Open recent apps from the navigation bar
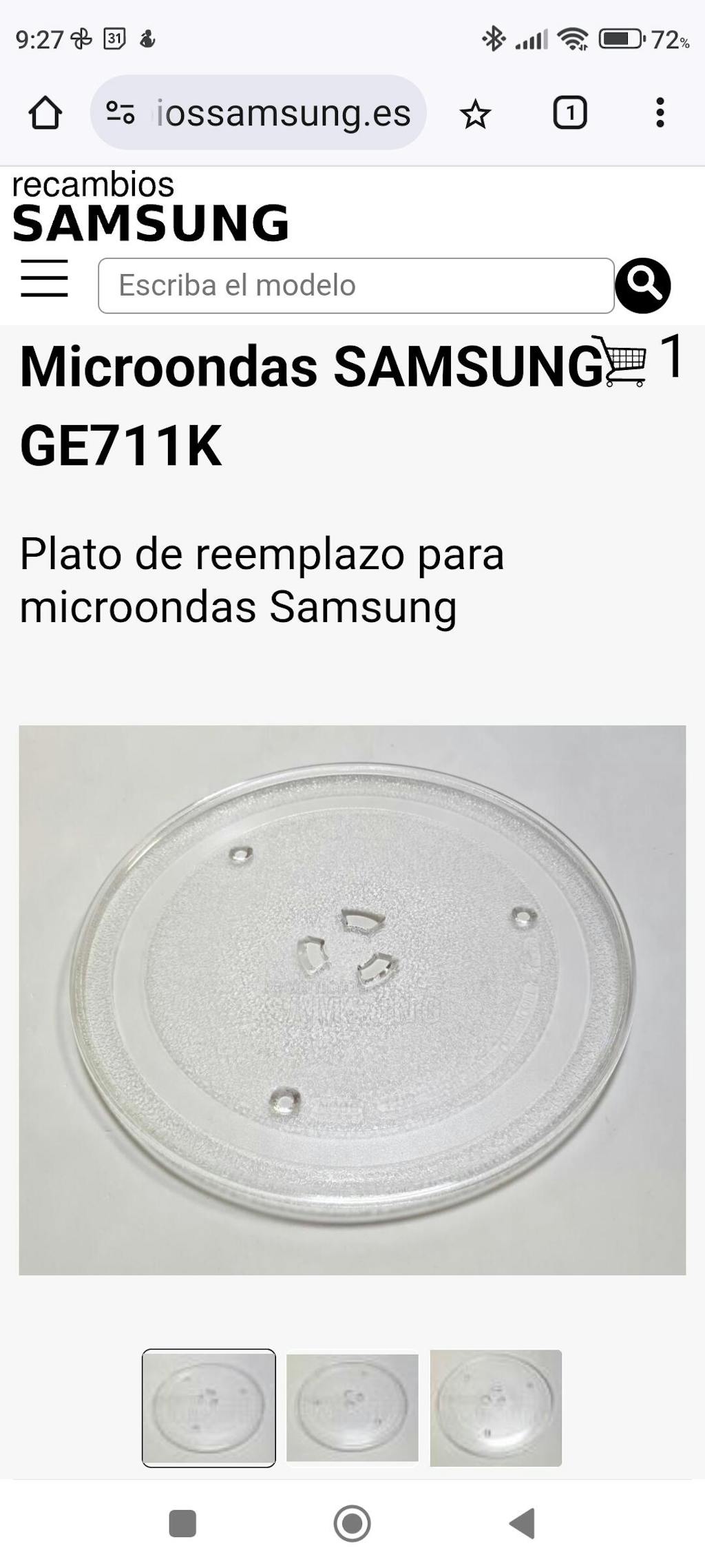This screenshot has width=705, height=1568. (x=182, y=1523)
